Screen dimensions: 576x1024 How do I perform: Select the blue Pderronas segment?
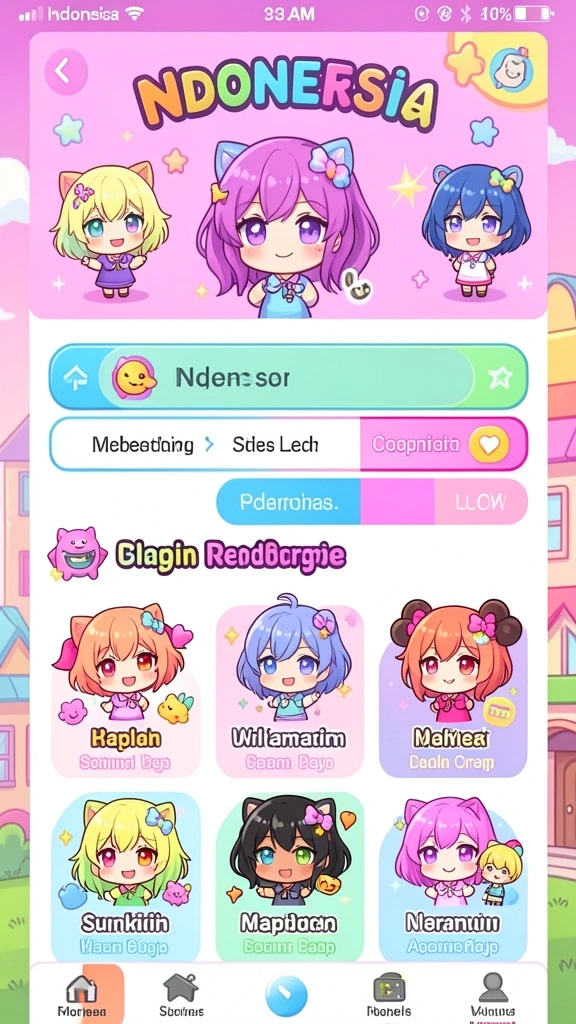[x=289, y=502]
